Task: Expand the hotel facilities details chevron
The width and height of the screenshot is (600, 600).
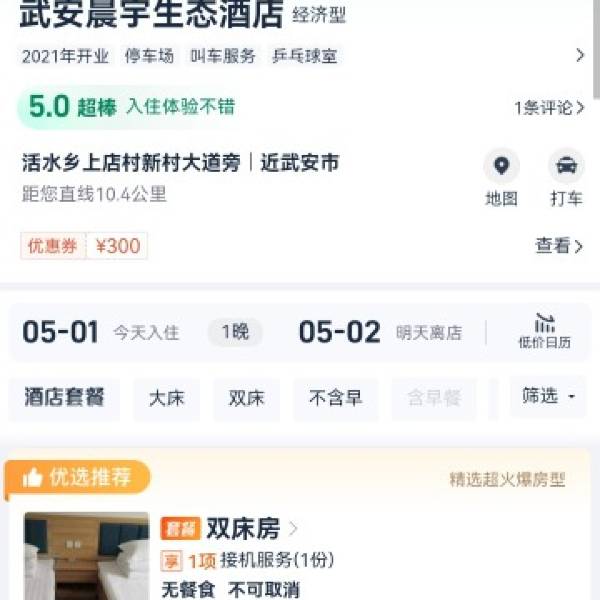Action: [x=580, y=56]
